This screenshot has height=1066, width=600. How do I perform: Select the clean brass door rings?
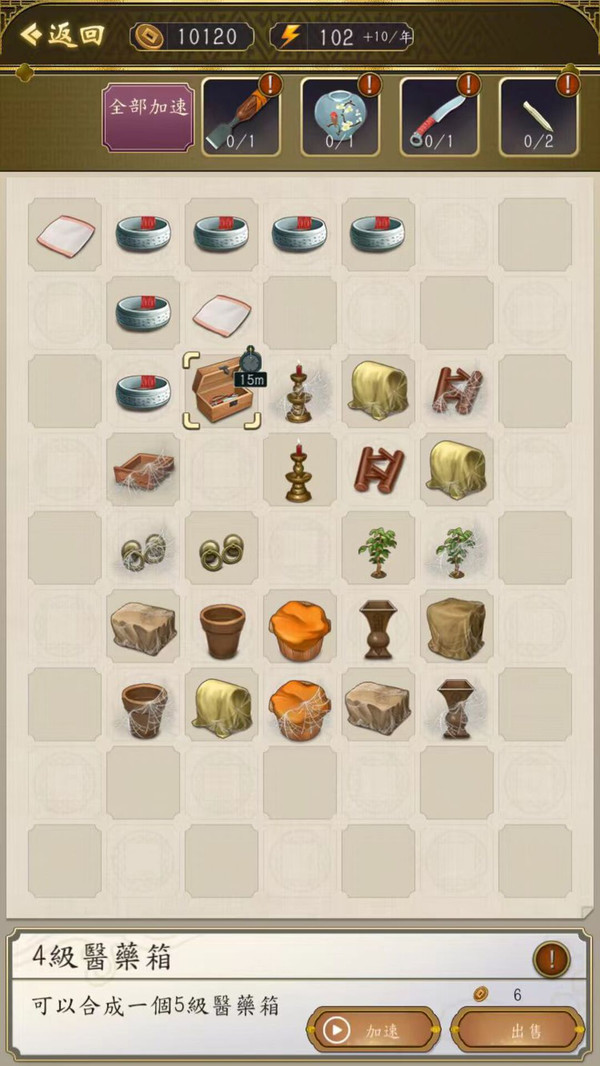point(222,552)
